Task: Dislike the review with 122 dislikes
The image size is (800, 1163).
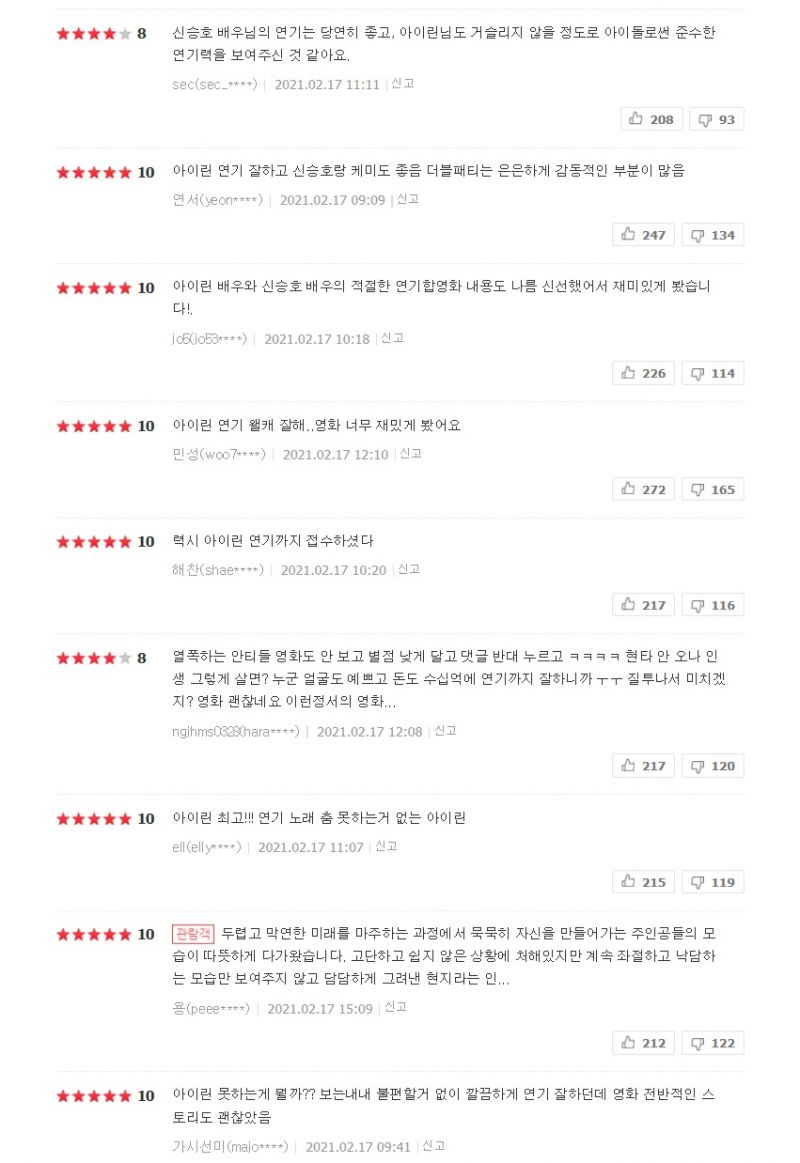Action: coord(712,1043)
